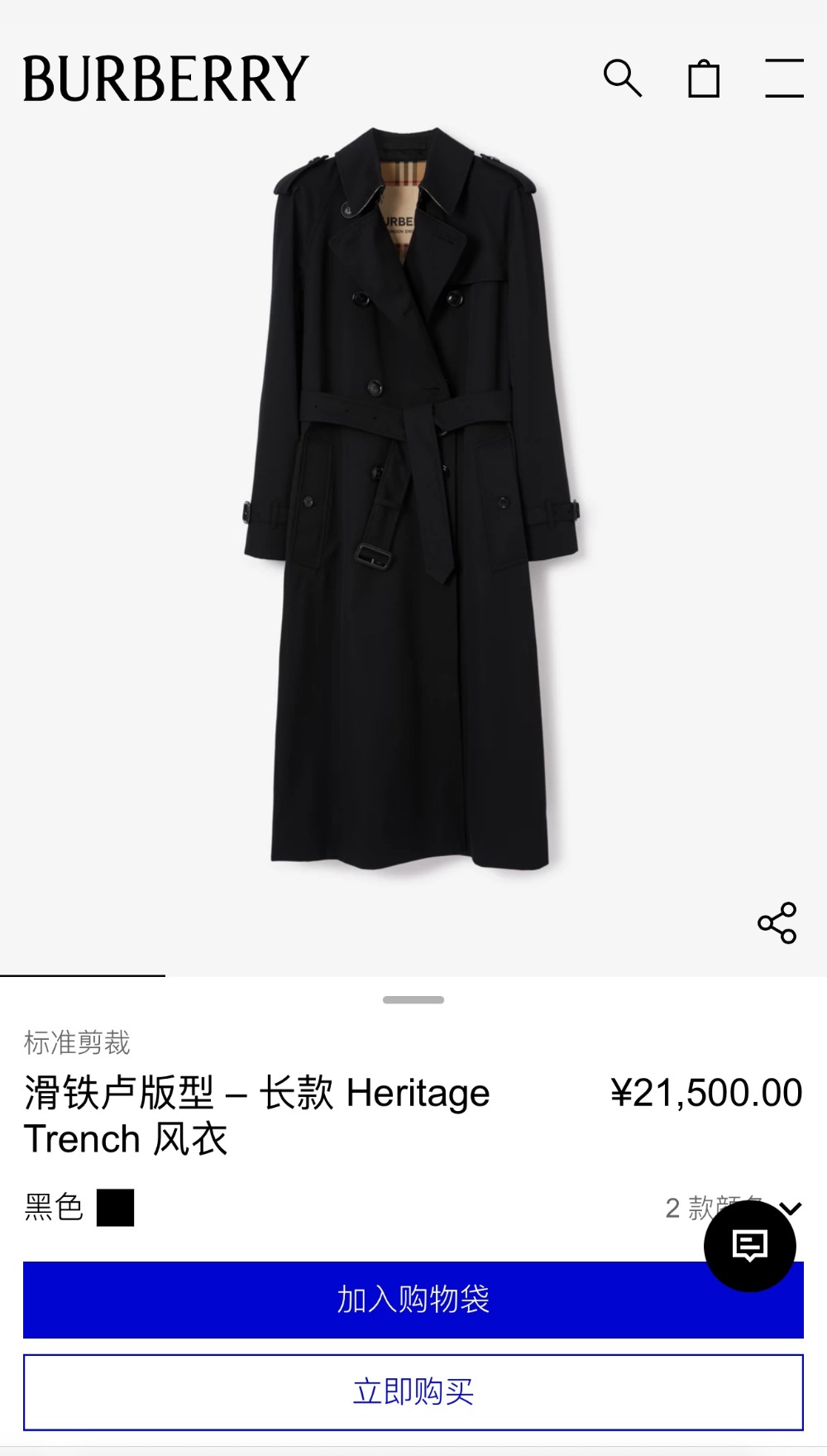The height and width of the screenshot is (1456, 827).
Task: Share this trench coat
Action: (777, 923)
